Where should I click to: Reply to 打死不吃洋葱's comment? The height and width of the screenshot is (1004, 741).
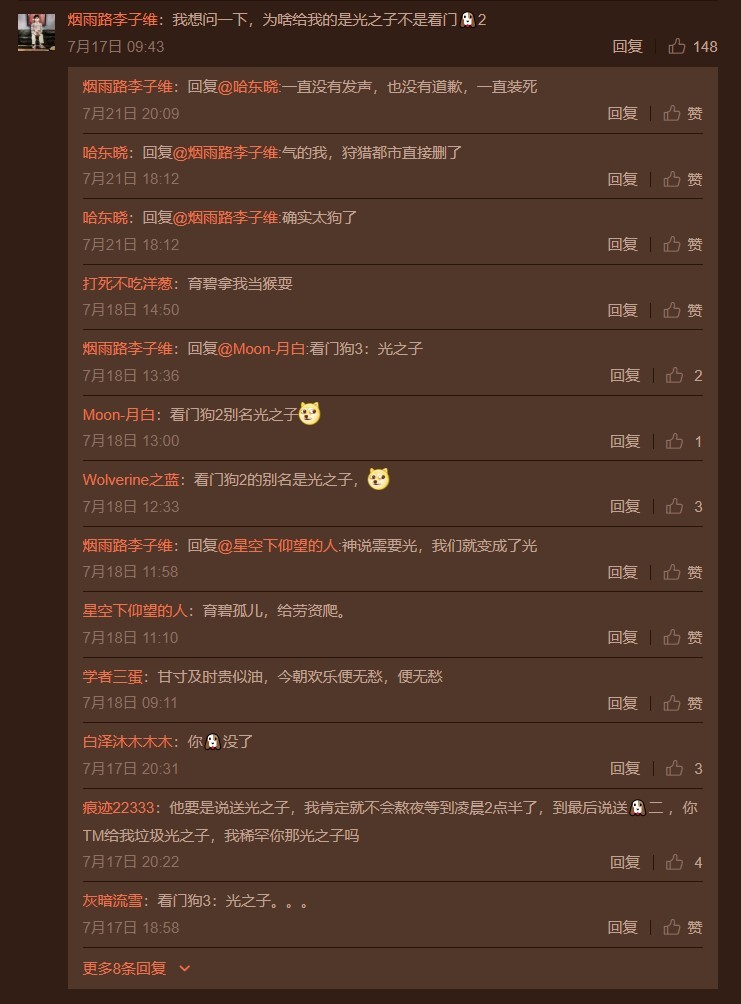[x=622, y=310]
